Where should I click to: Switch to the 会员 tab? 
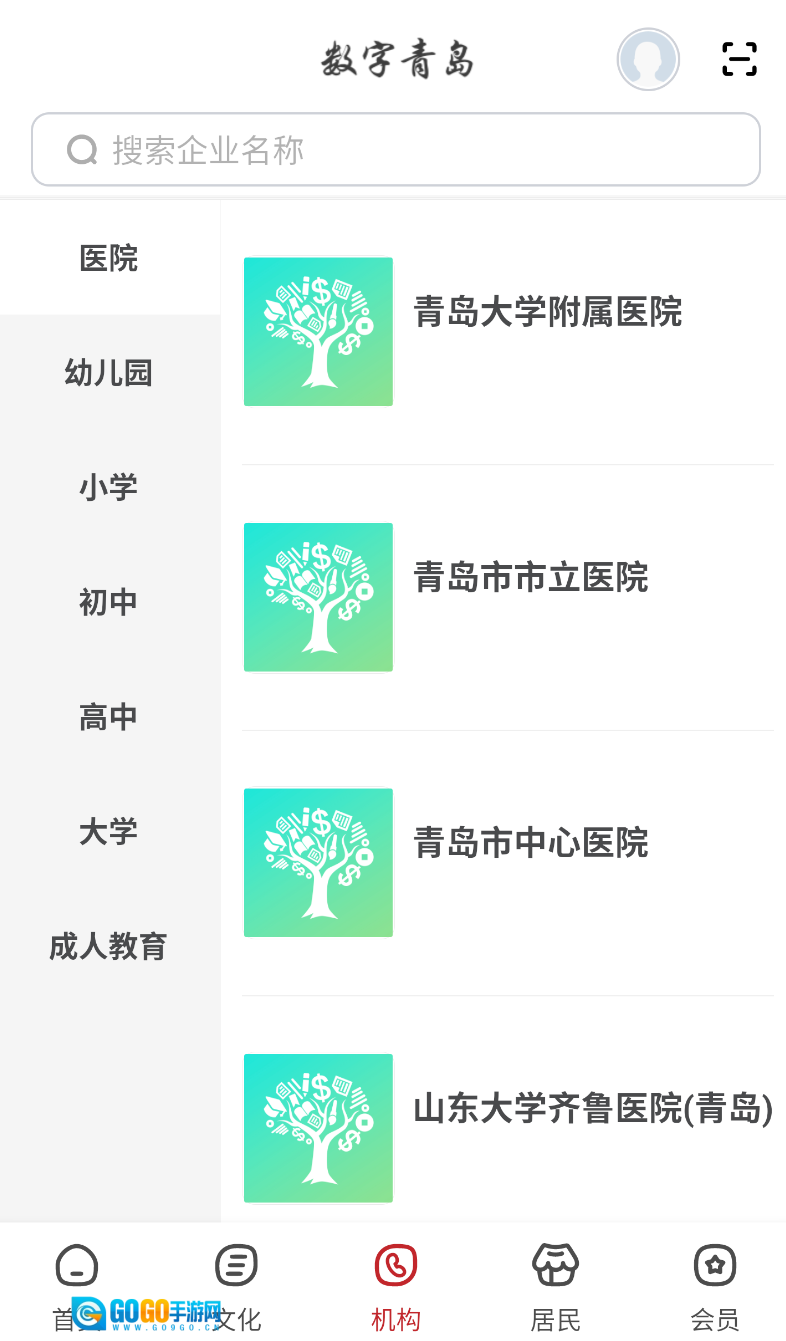(x=714, y=1285)
